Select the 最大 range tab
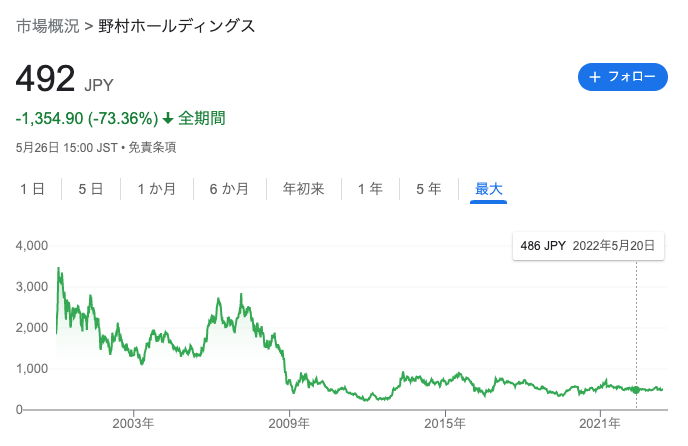The height and width of the screenshot is (446, 688). [489, 188]
